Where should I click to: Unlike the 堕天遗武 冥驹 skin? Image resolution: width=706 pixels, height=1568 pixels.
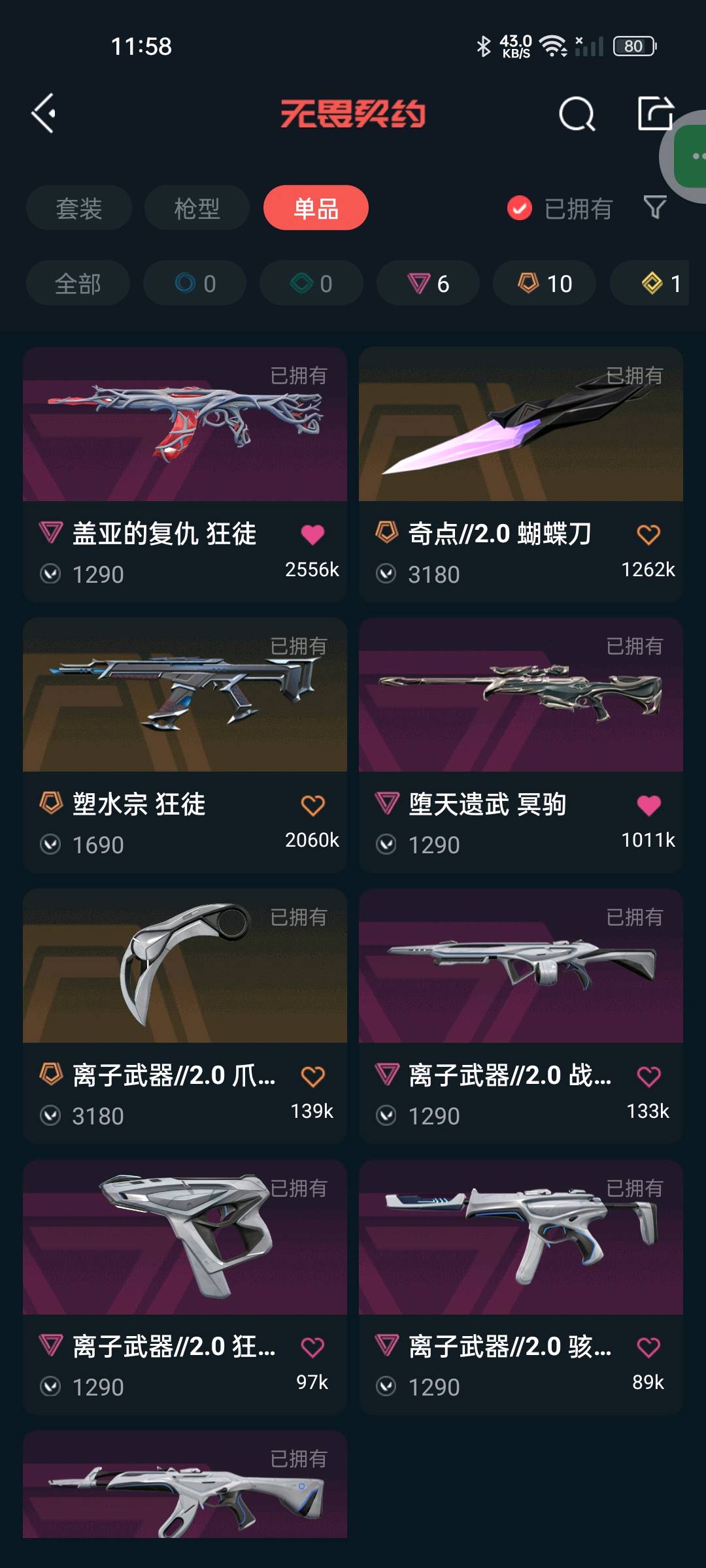[x=648, y=805]
